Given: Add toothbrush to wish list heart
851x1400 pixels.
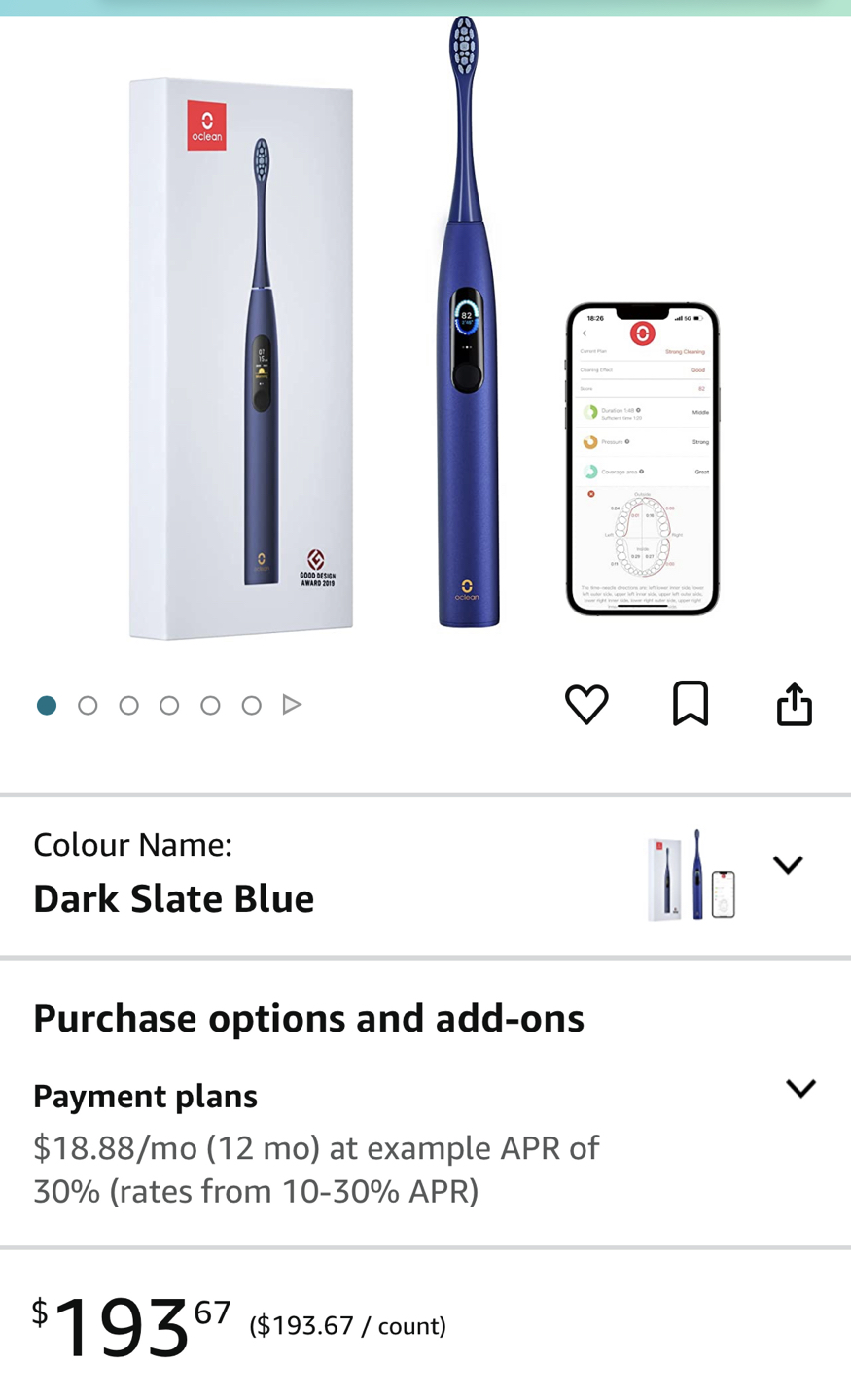Looking at the screenshot, I should [x=586, y=704].
